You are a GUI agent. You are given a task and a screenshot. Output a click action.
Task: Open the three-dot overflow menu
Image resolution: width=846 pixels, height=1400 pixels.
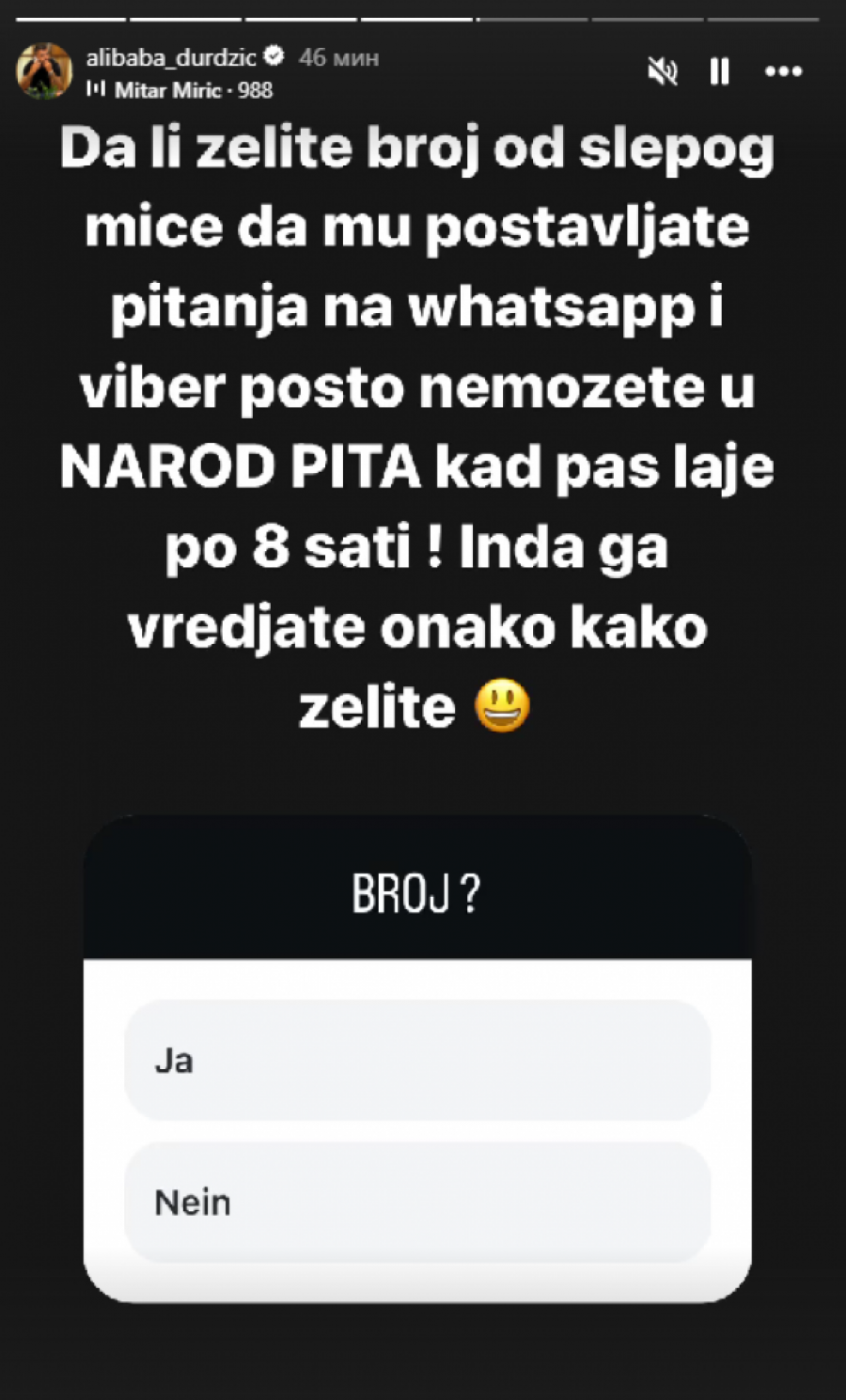pos(783,71)
